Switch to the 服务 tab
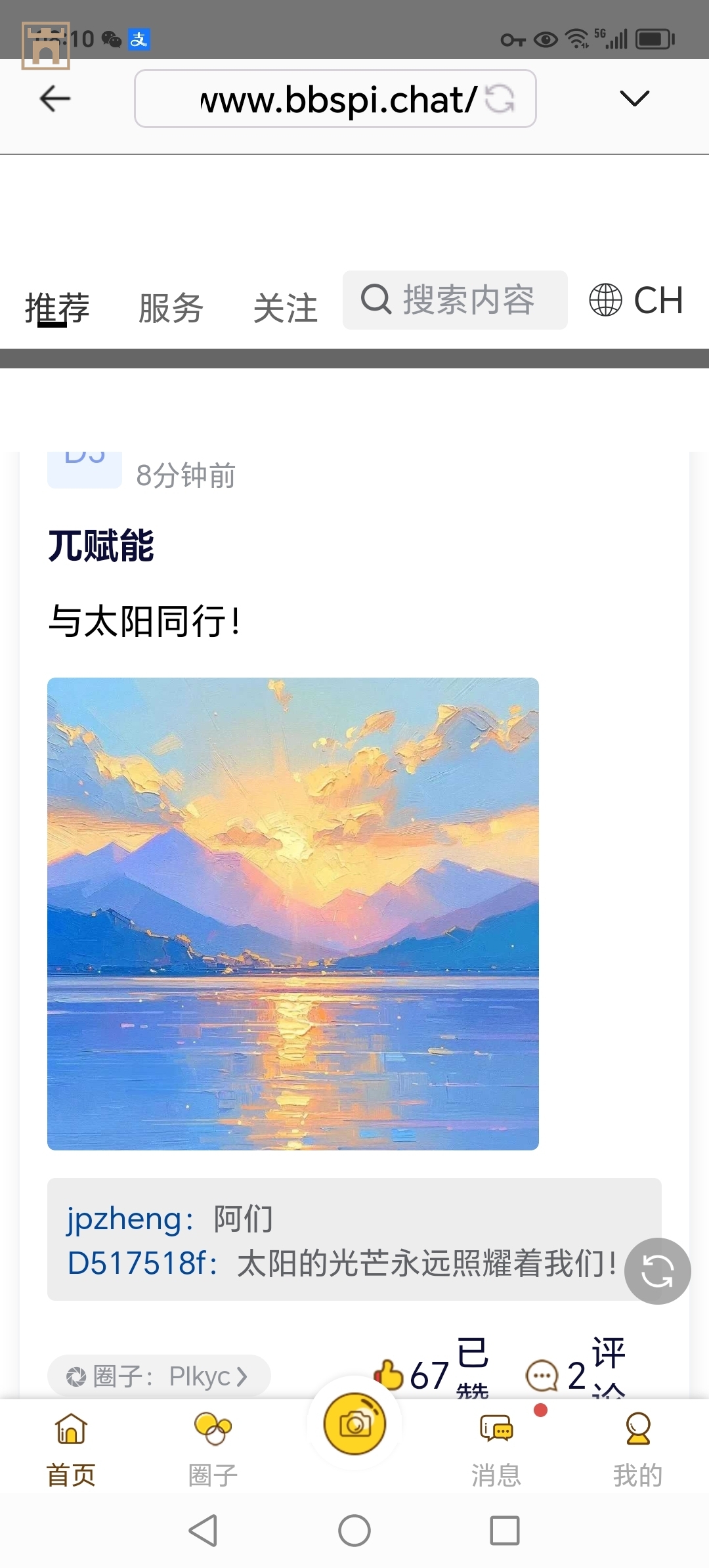This screenshot has height=1568, width=709. pos(171,308)
